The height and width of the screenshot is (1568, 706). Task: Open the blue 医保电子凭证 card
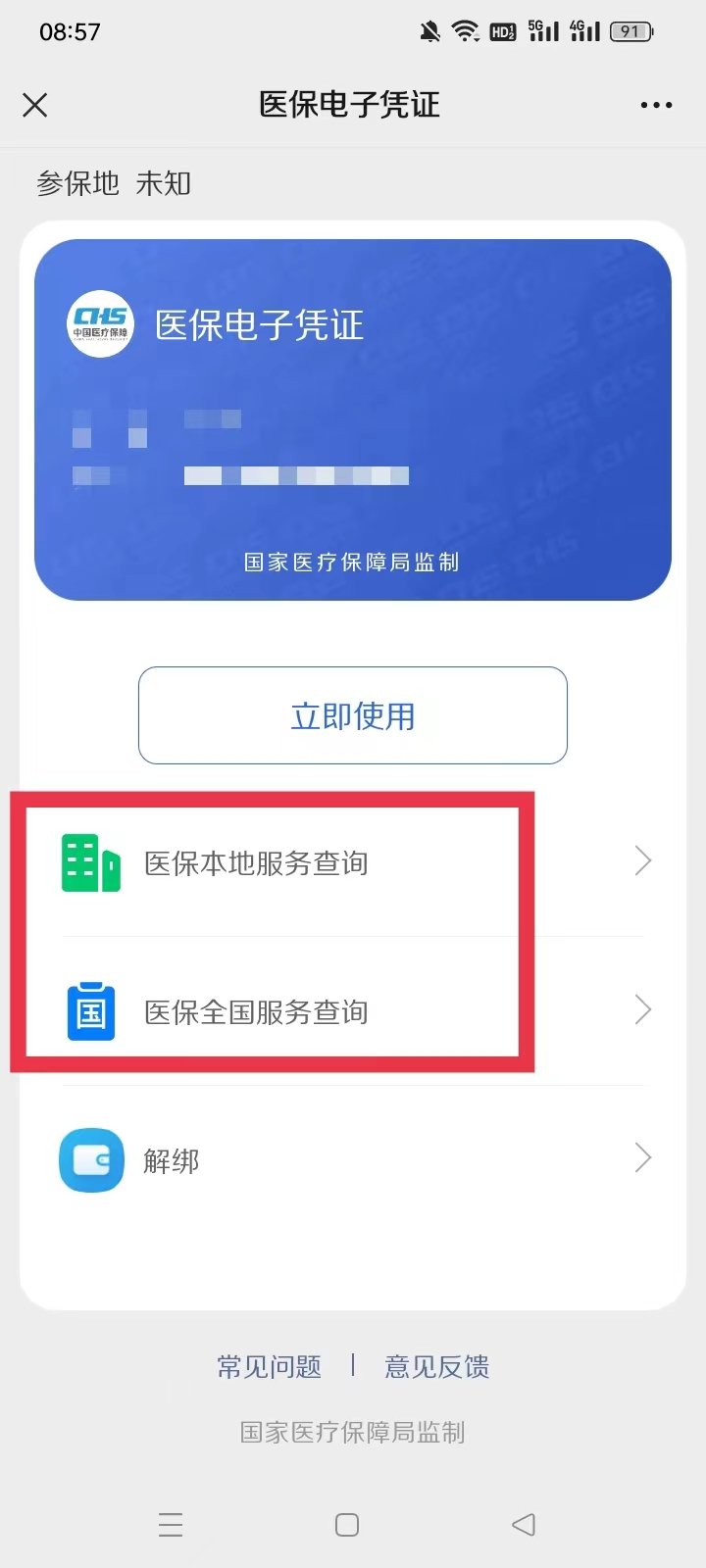[353, 419]
